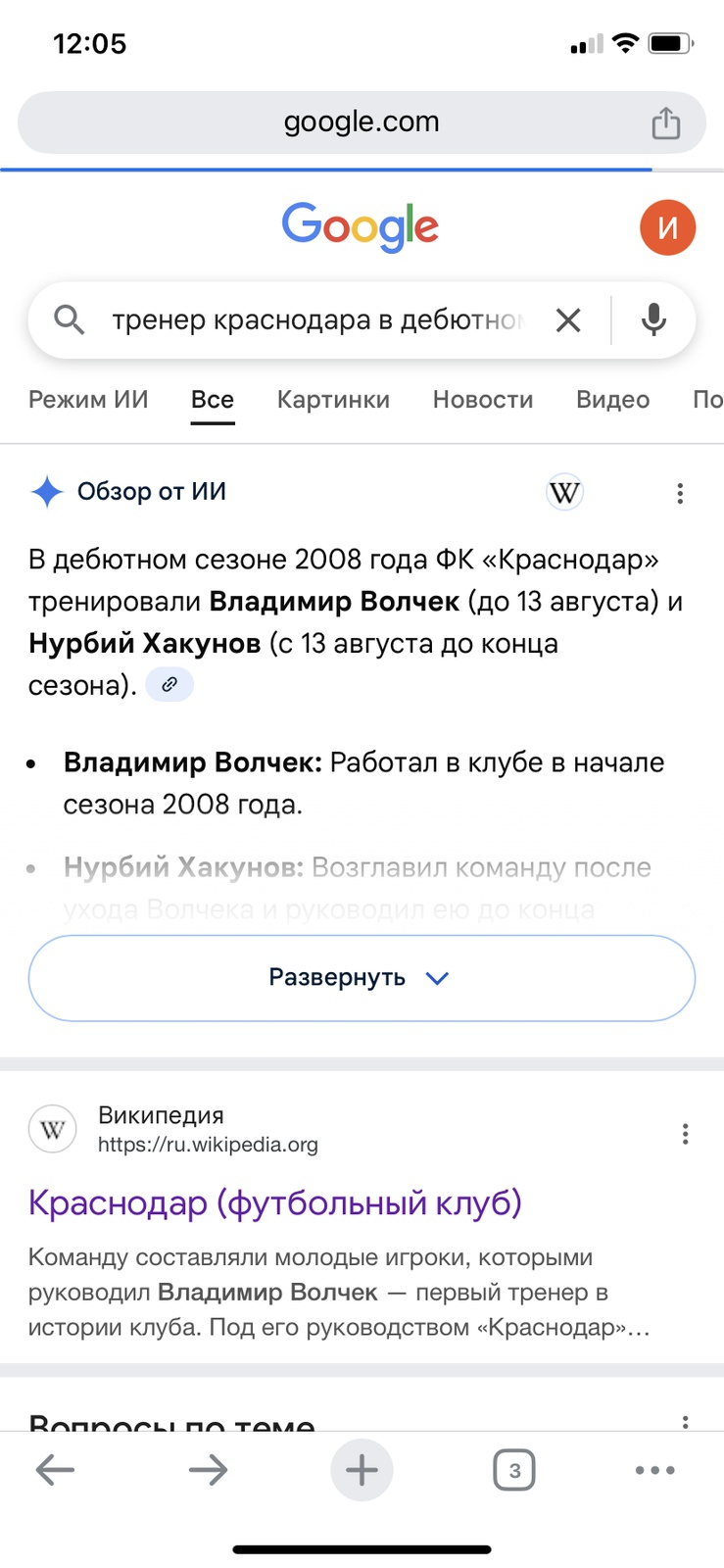Open the Wikipedia source icon in AI overview
Screen dimensions: 724x1568
pos(564,492)
